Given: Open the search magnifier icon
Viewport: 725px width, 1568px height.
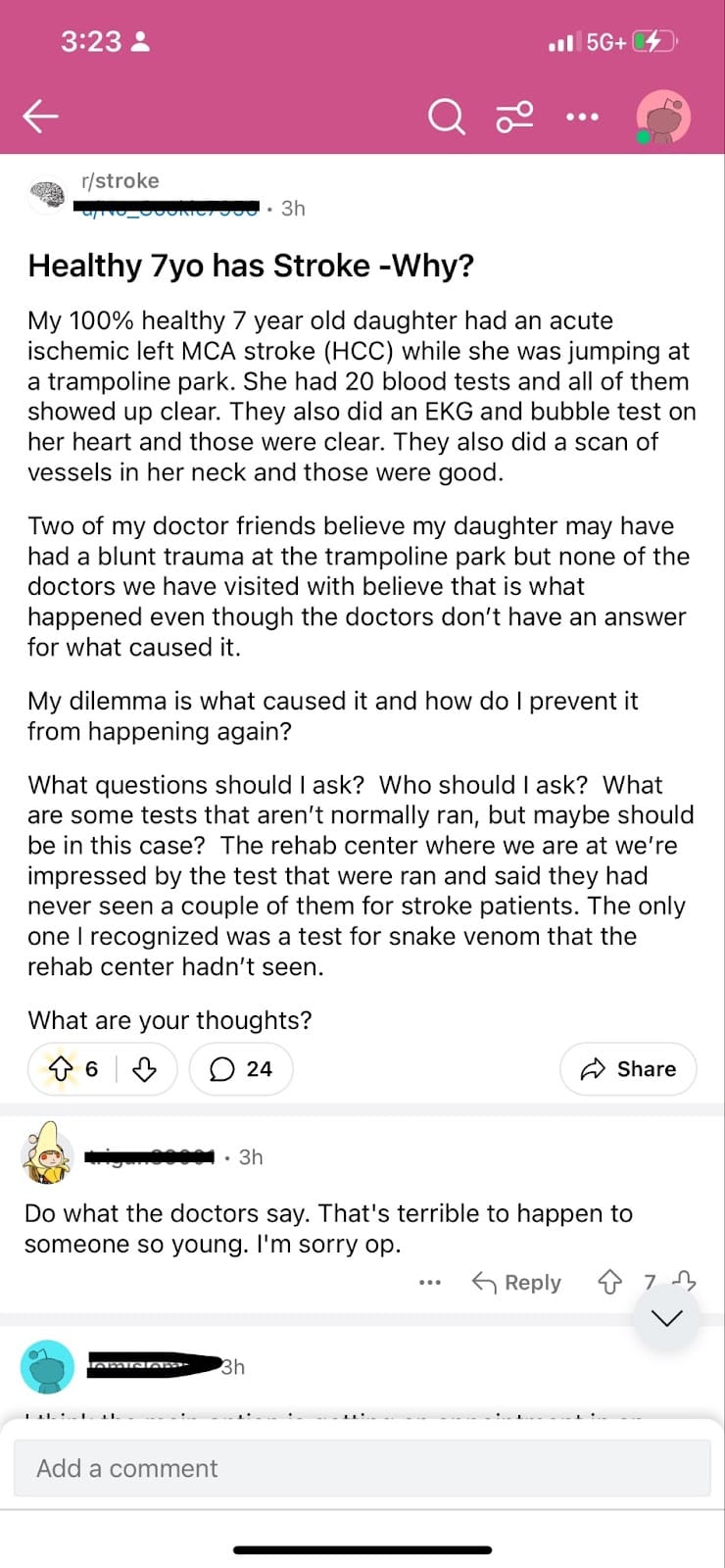Looking at the screenshot, I should [446, 117].
